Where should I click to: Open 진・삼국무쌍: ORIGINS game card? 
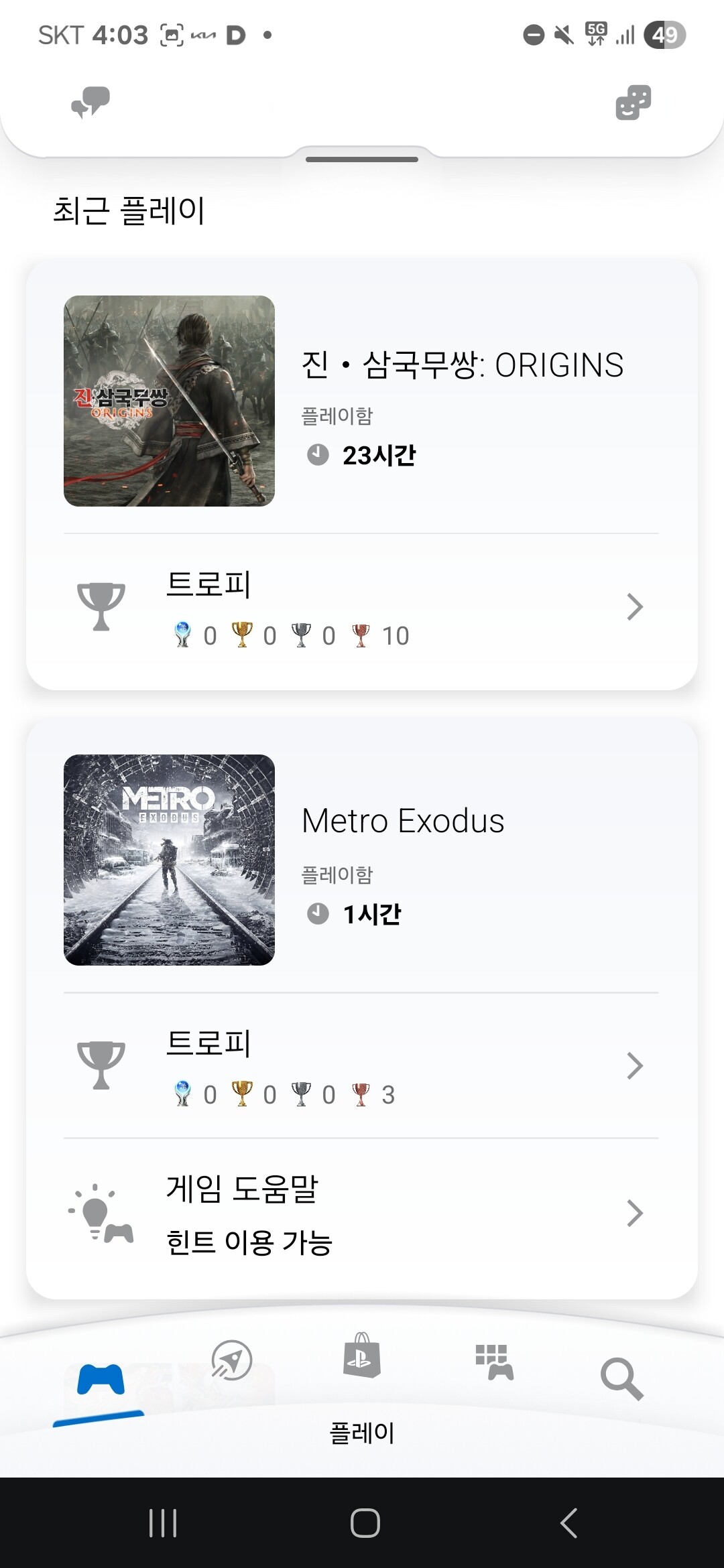[362, 401]
